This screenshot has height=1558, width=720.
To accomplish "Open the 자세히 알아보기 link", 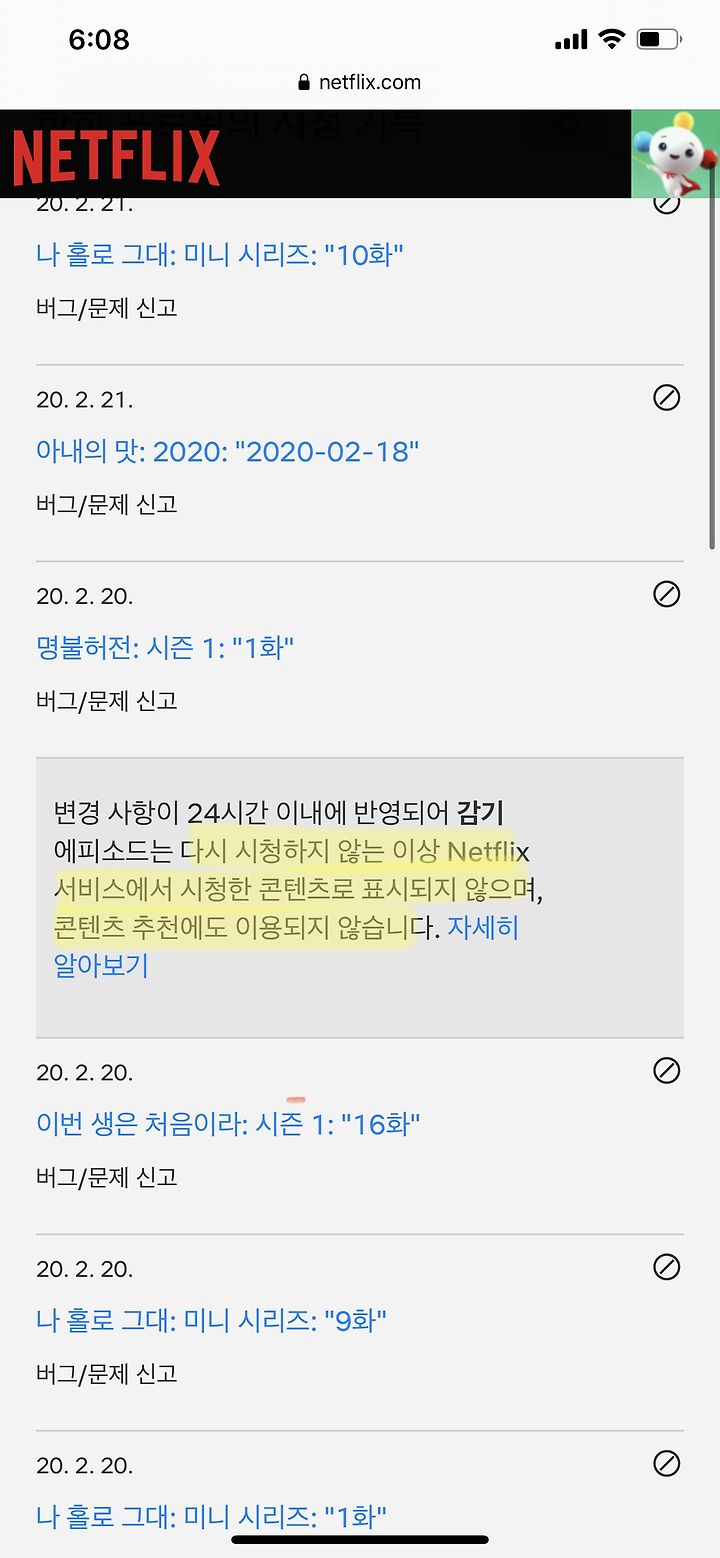I will (286, 946).
